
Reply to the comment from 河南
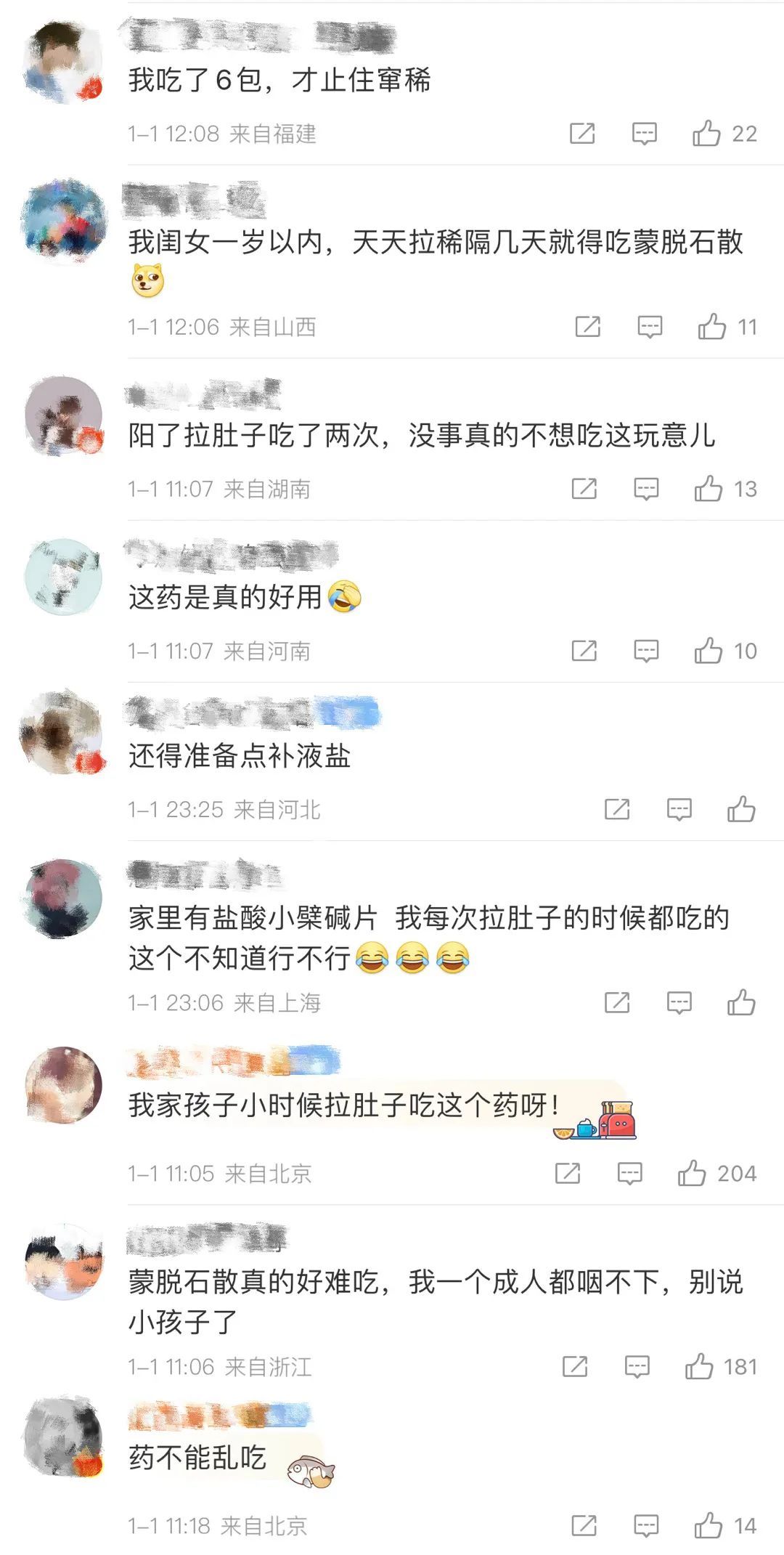pyautogui.click(x=646, y=651)
